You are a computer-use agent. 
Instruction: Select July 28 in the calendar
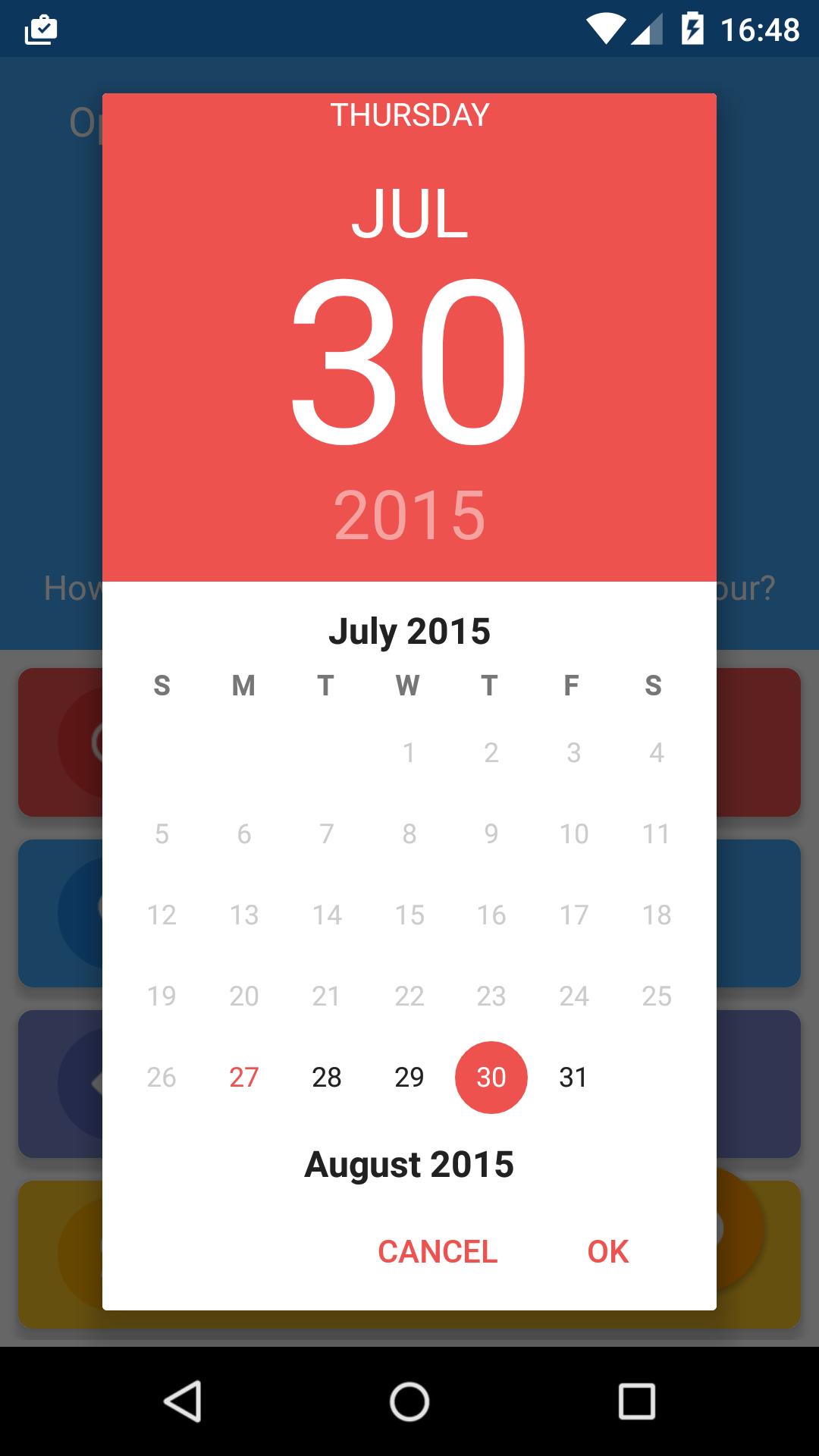(326, 1077)
